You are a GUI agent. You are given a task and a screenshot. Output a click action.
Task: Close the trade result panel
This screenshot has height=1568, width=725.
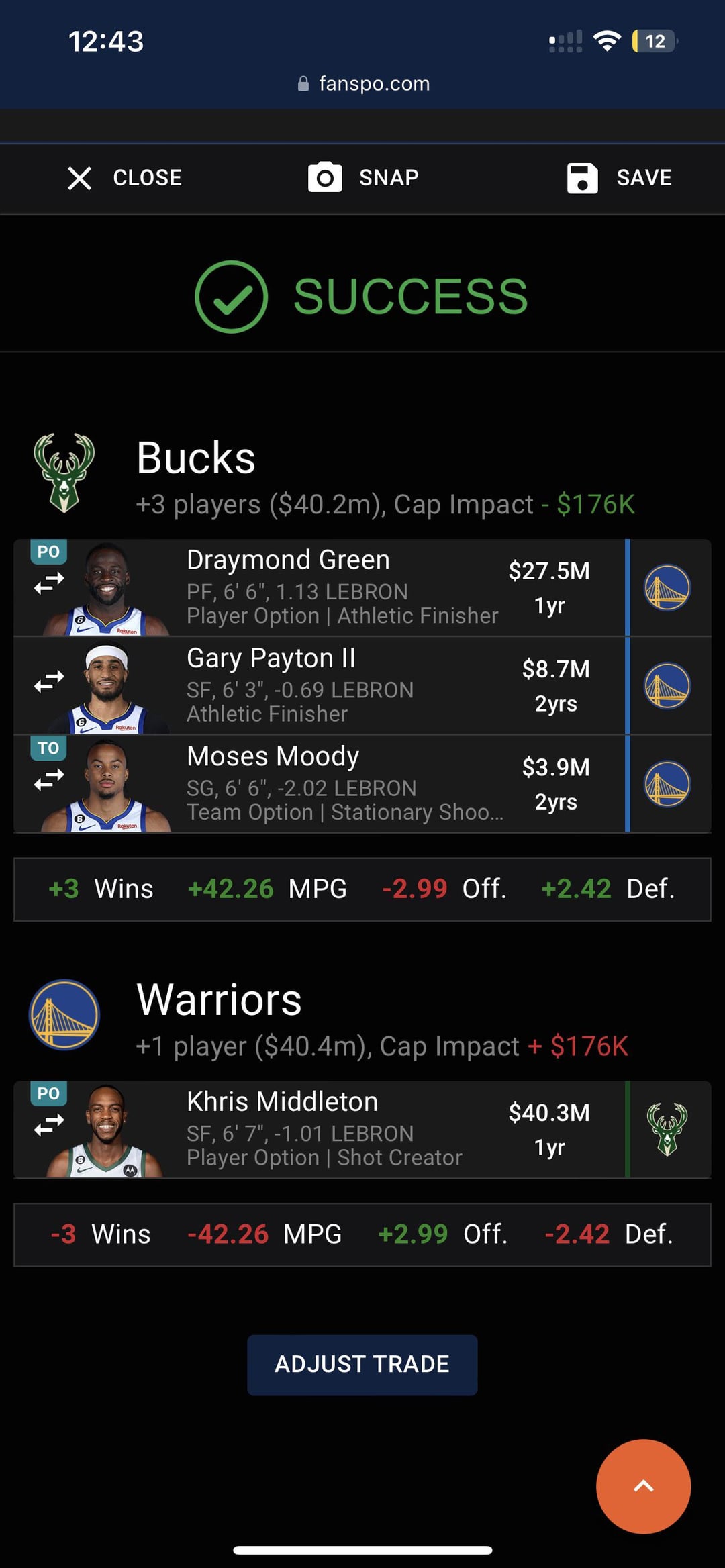126,178
